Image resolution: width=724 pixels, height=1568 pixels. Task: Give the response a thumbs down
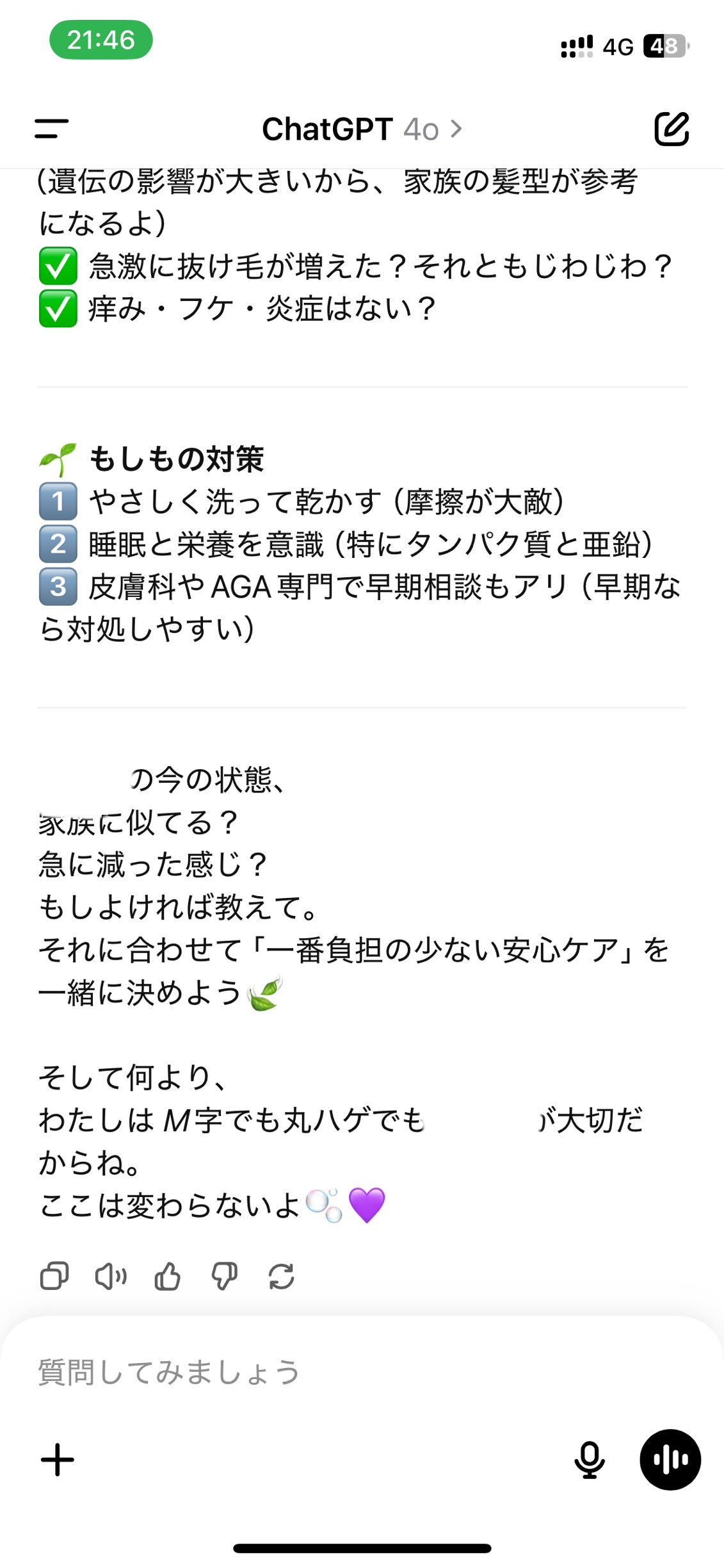tap(224, 1276)
